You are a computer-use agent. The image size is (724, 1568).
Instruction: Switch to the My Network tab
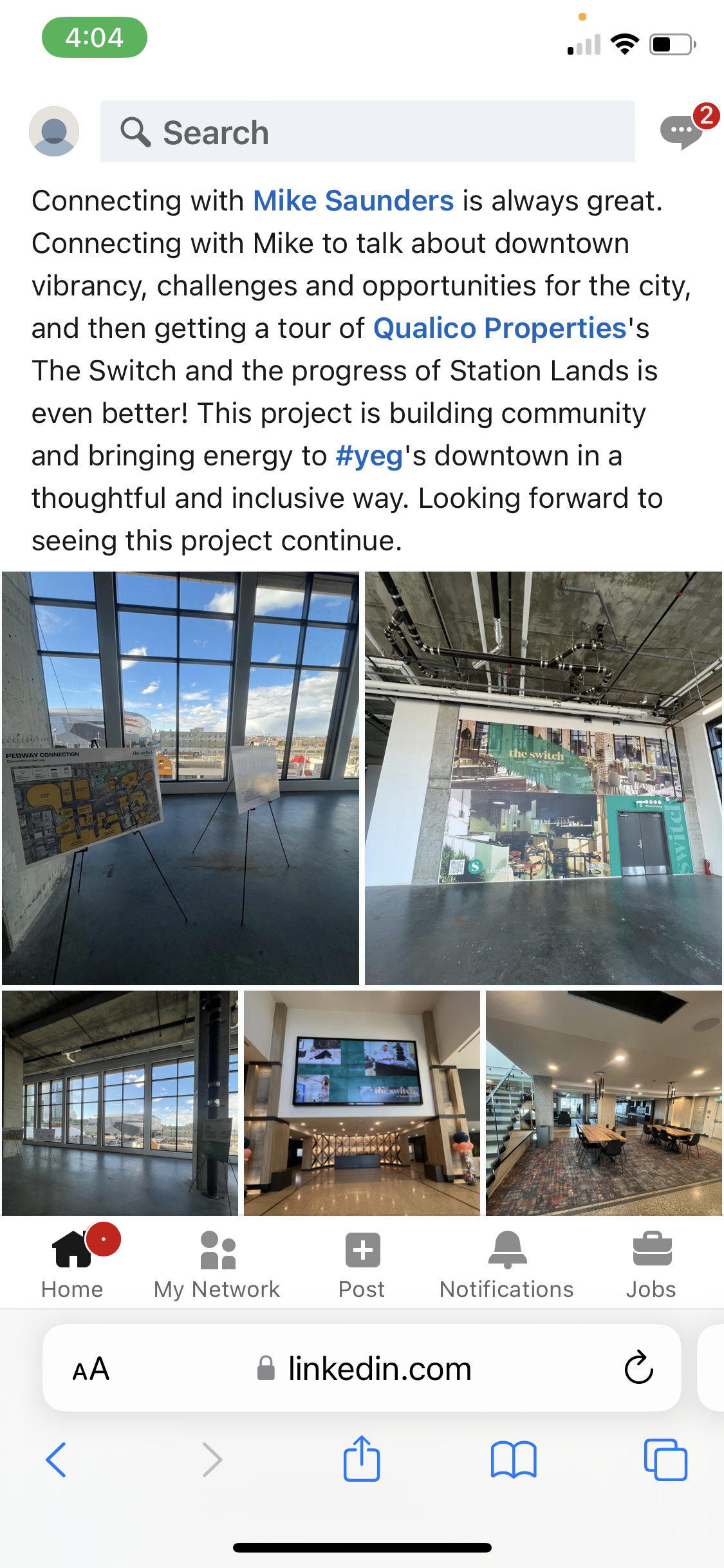tap(217, 1262)
